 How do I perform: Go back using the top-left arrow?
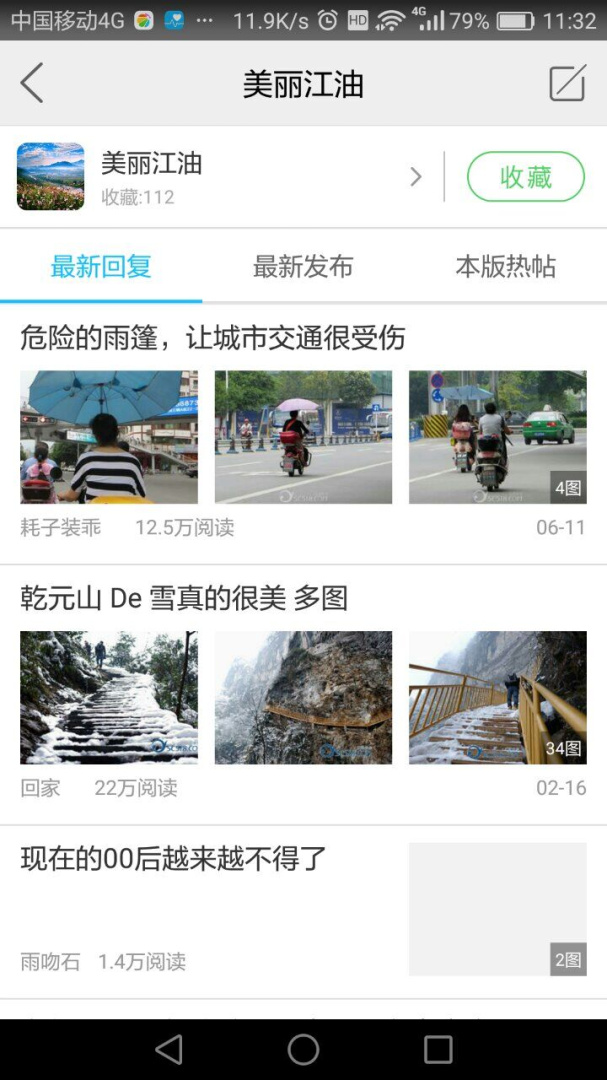click(32, 83)
